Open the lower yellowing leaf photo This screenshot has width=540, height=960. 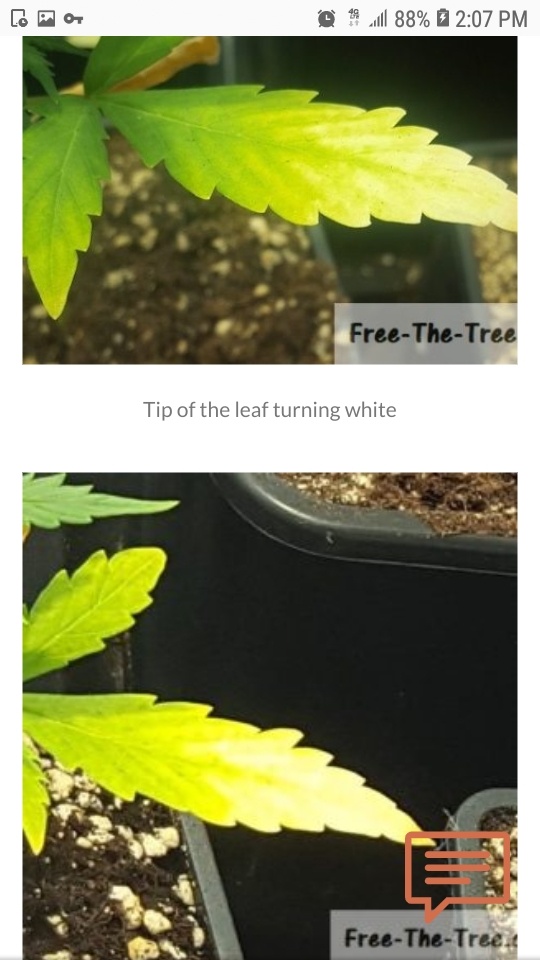[270, 716]
